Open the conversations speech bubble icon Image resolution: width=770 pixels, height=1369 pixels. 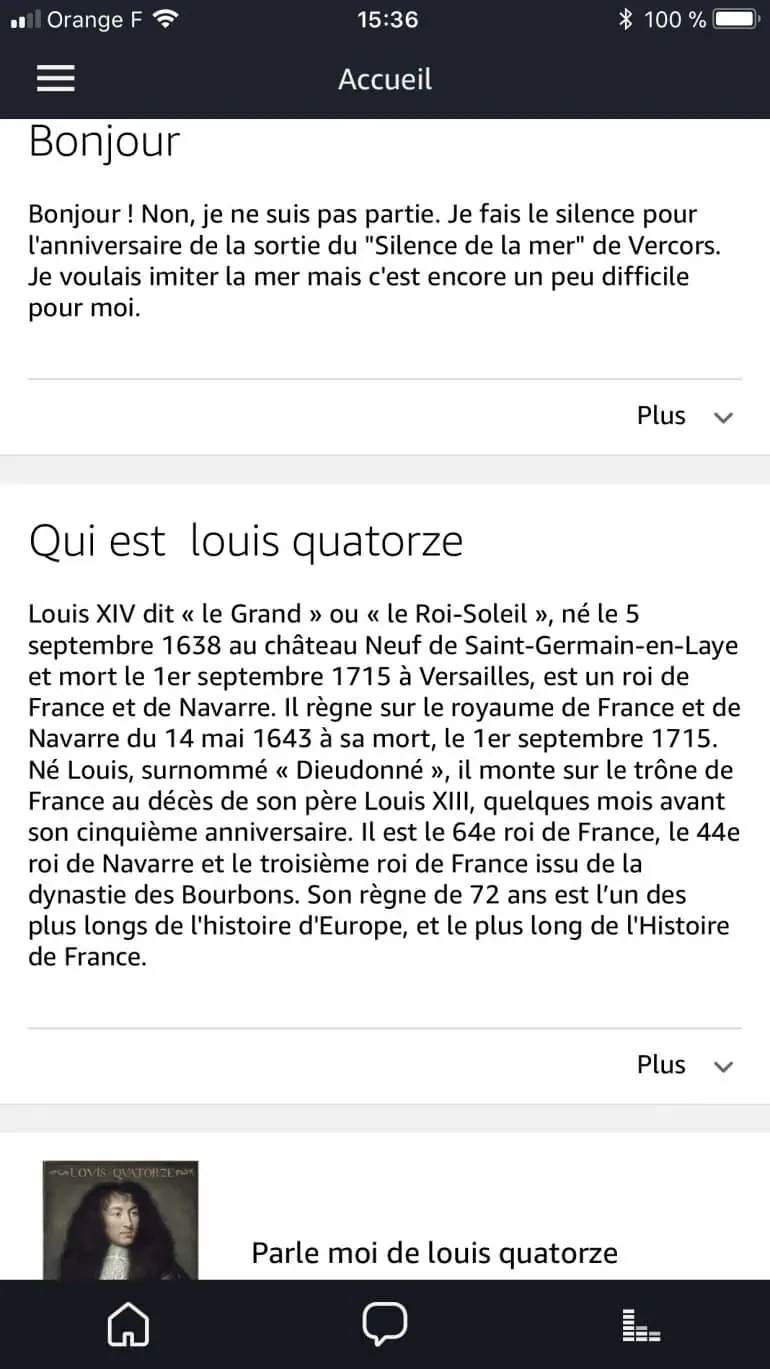385,1324
